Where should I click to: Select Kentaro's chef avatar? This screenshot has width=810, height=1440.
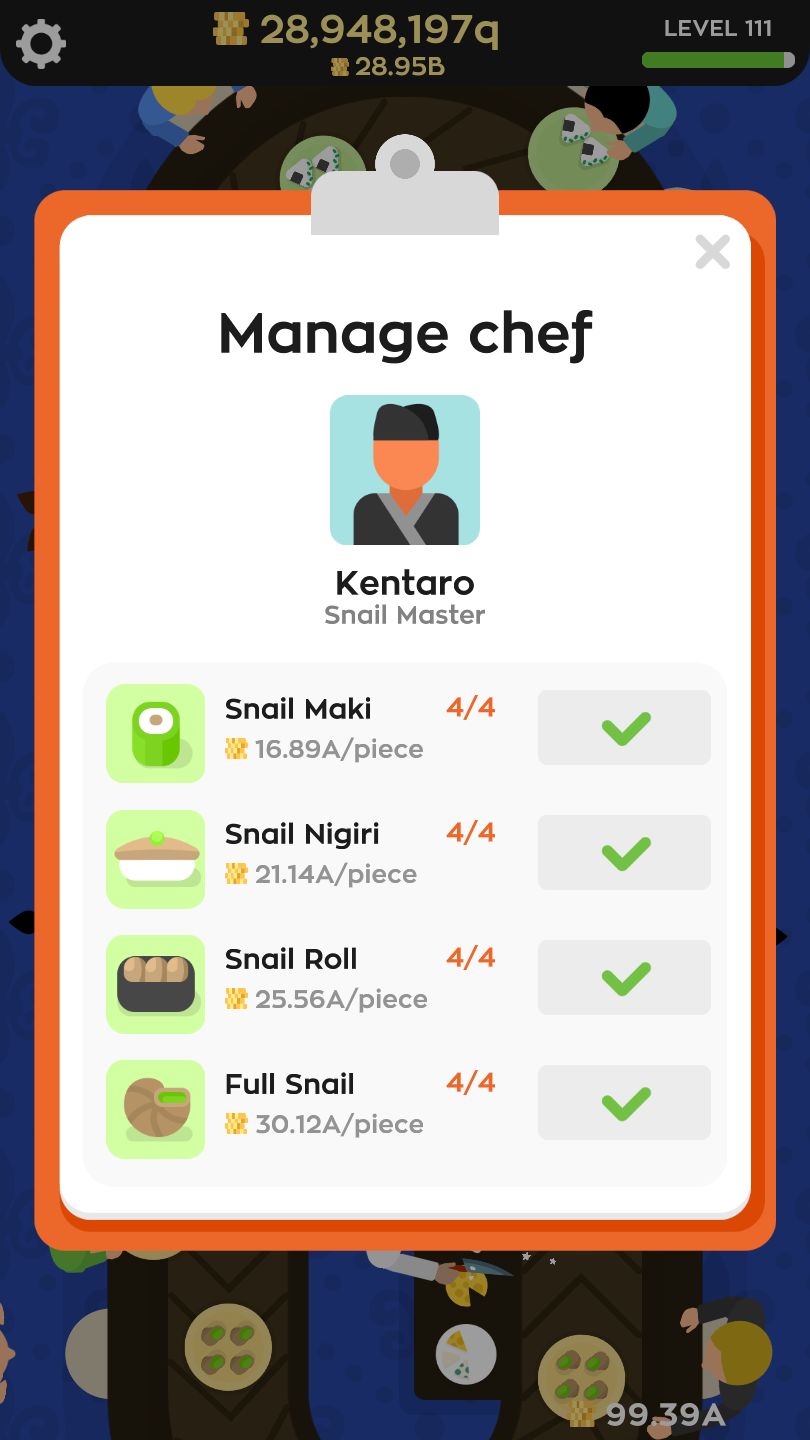pos(405,470)
